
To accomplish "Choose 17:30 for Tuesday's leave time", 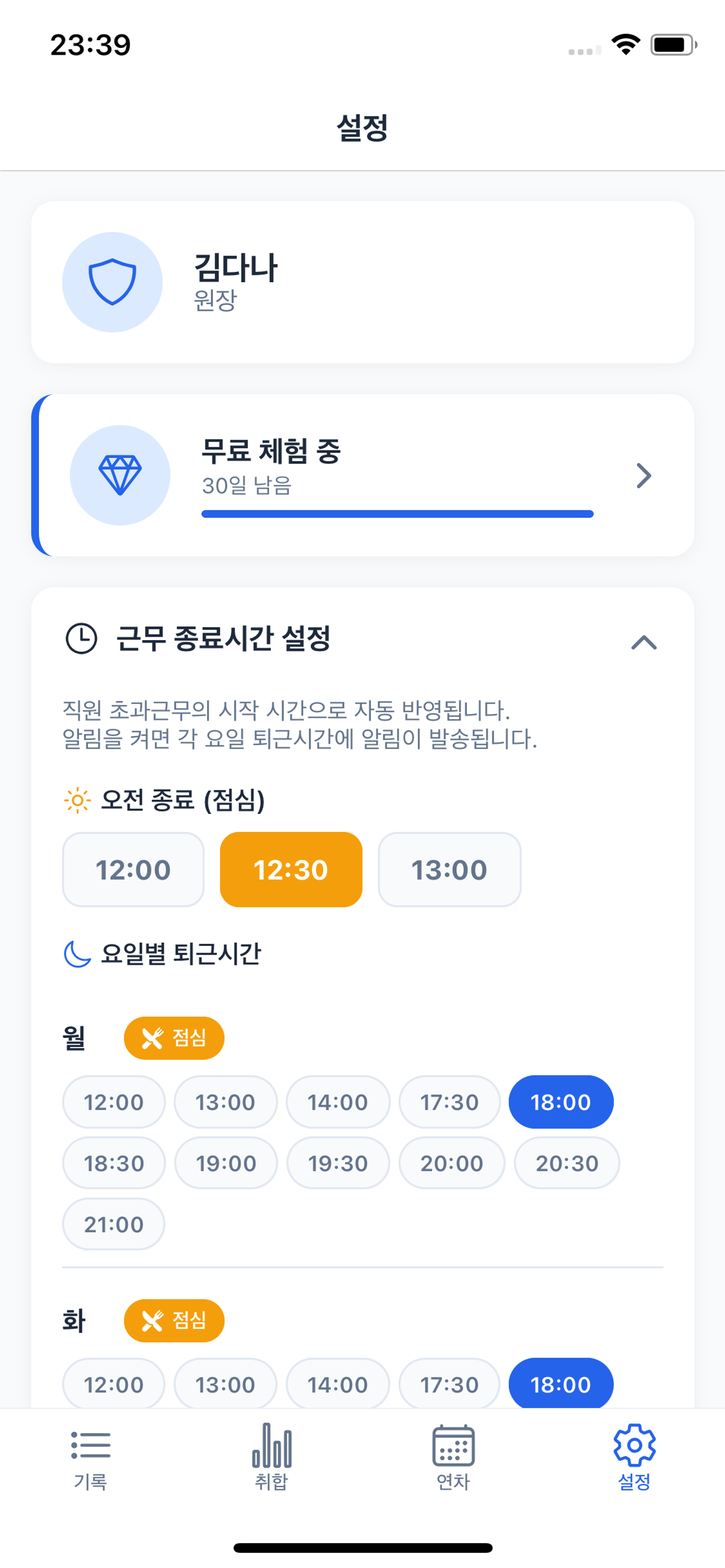I will coord(449,1385).
